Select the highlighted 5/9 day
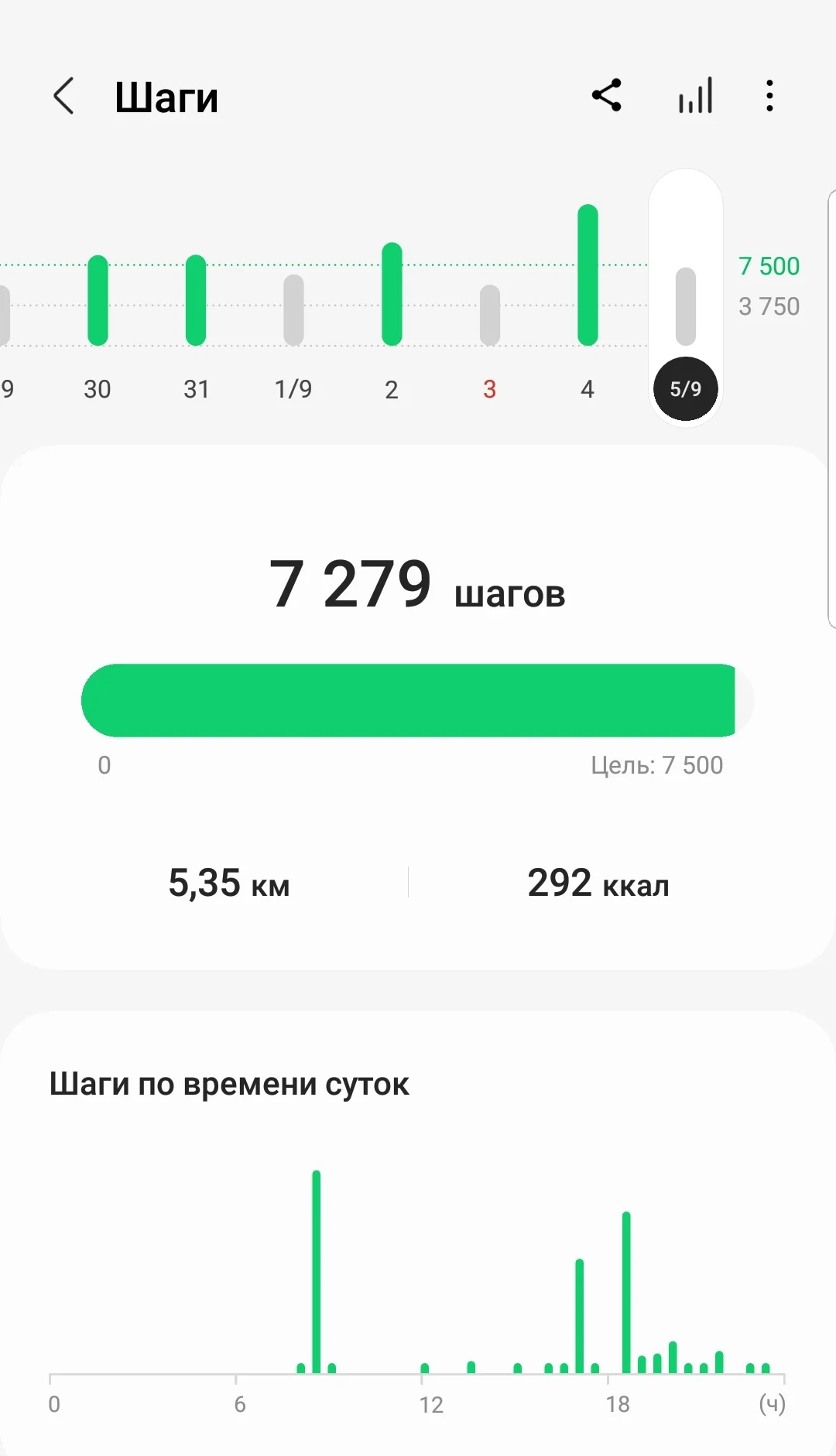 [686, 388]
